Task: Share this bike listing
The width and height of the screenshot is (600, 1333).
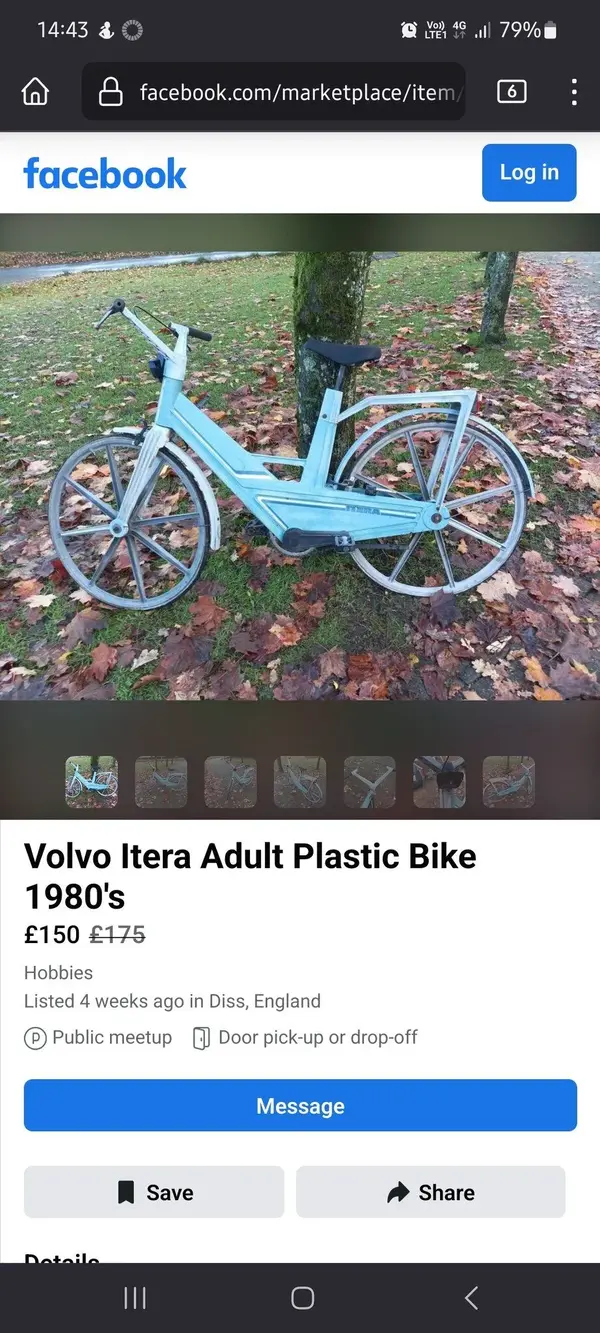Action: [x=430, y=1192]
